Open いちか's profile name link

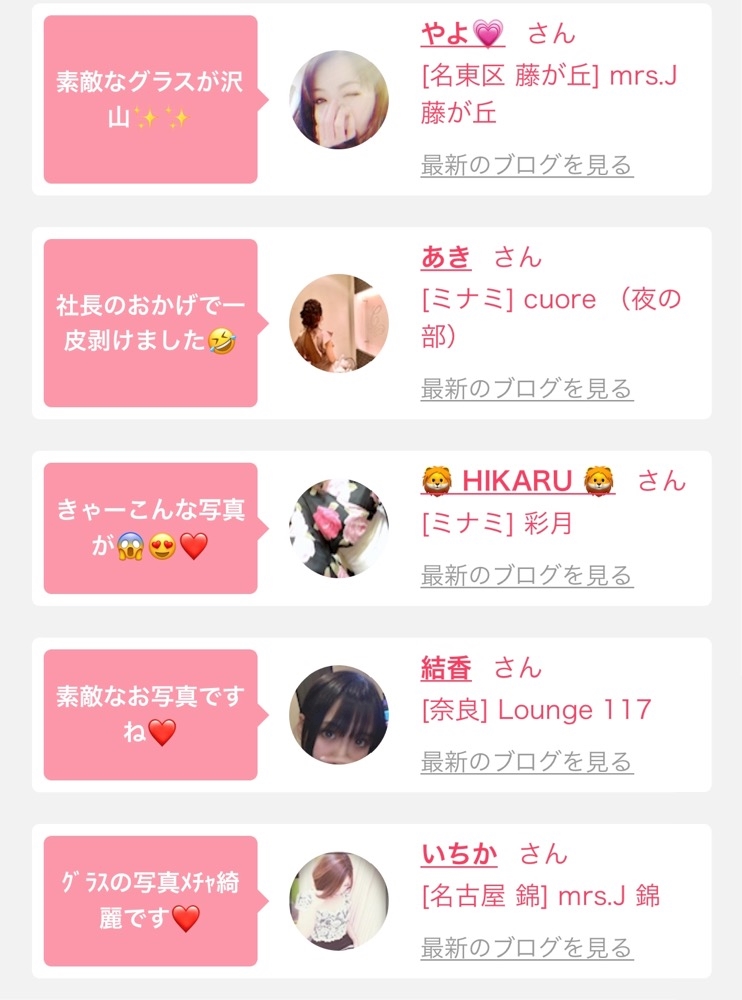[x=459, y=854]
